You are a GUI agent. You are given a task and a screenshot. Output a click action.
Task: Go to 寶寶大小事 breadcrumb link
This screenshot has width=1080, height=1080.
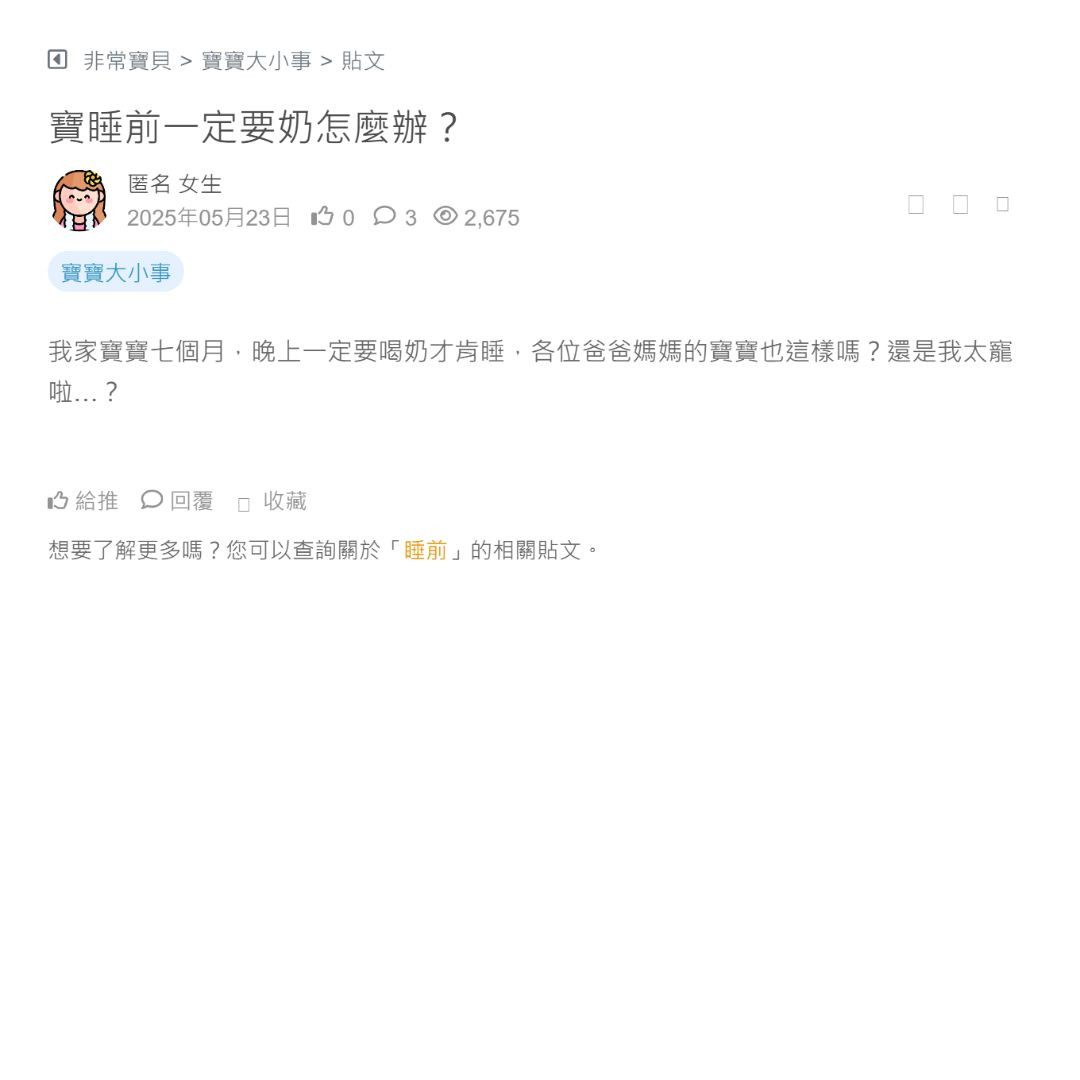256,61
